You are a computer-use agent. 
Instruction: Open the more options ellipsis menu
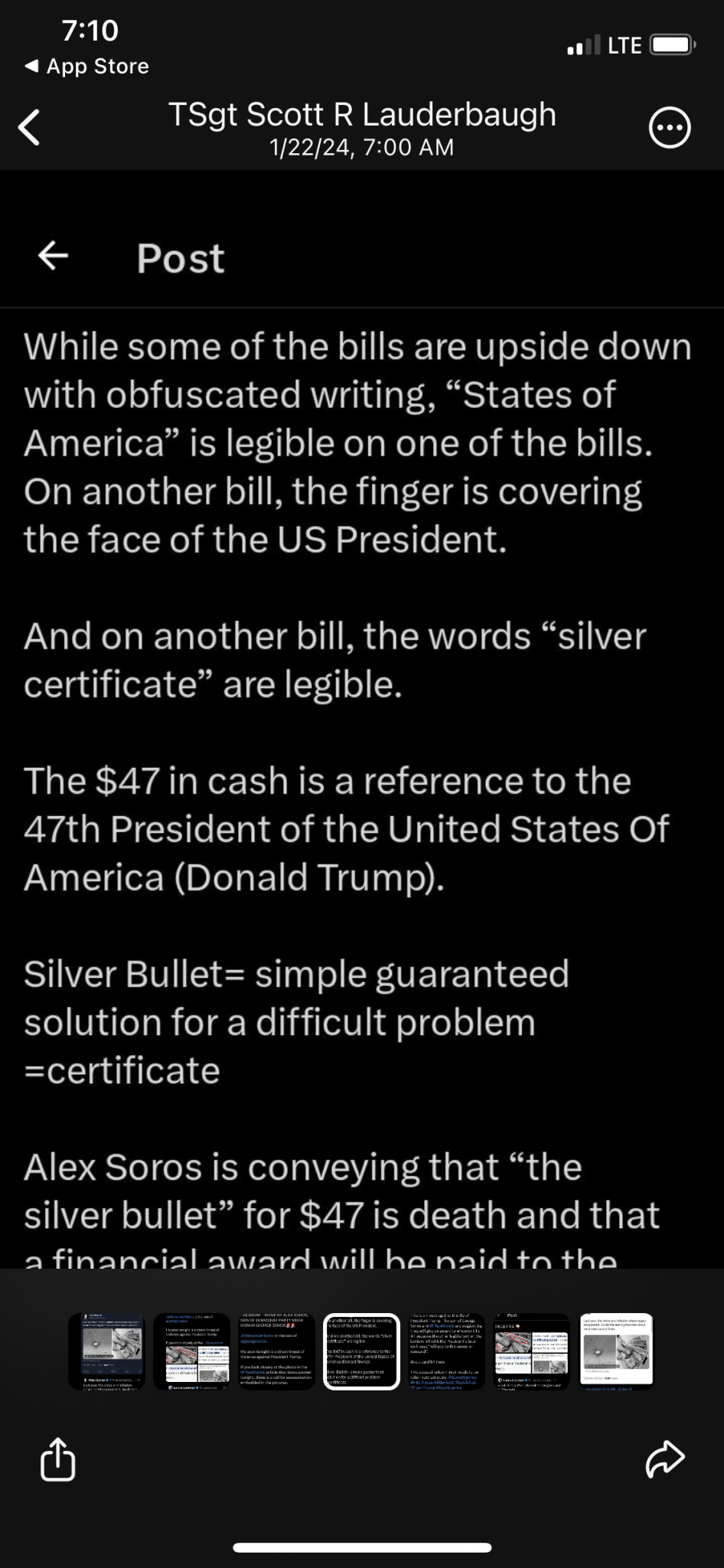[670, 128]
